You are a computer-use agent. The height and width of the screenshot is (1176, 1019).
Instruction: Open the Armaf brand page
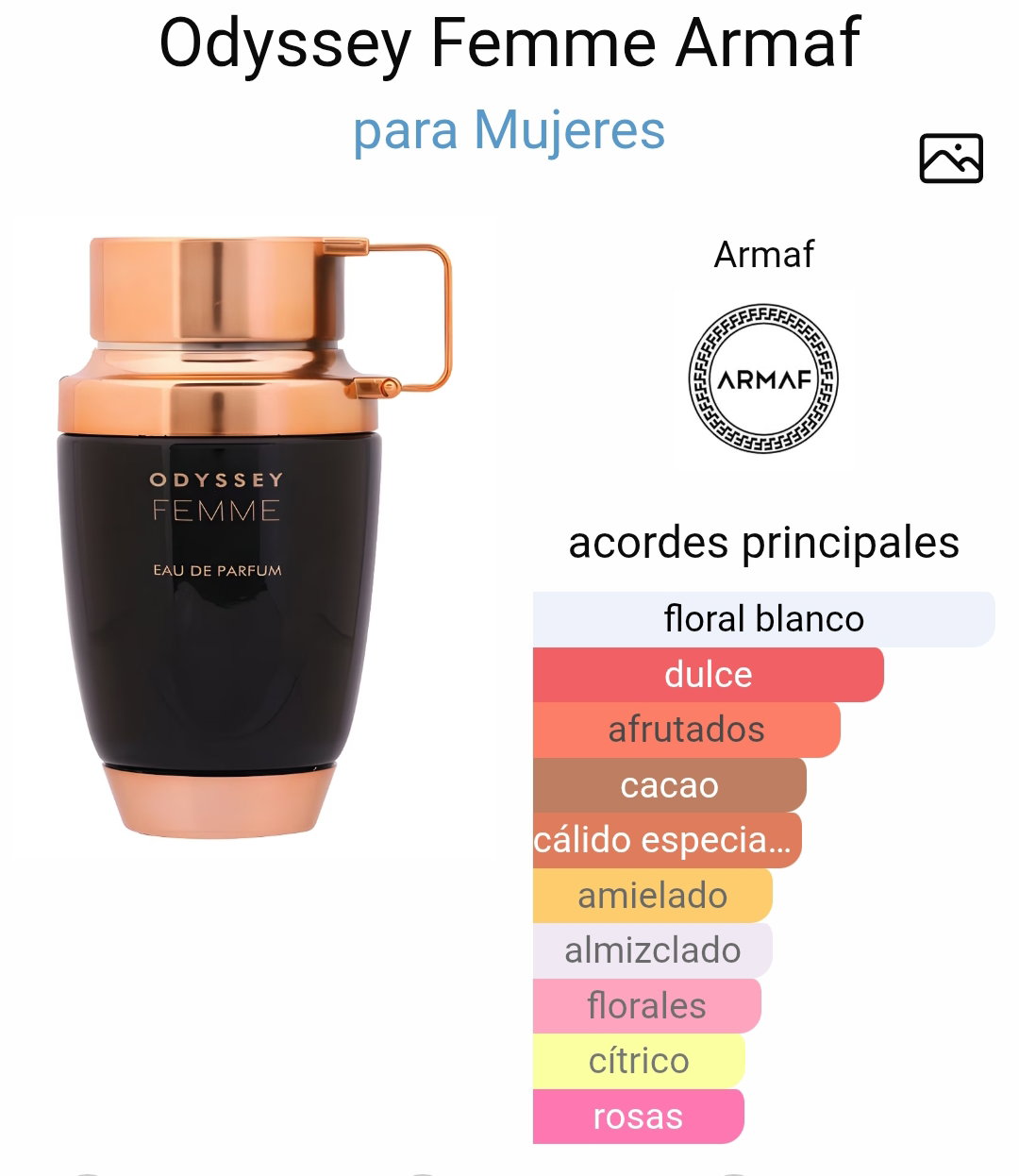click(763, 378)
